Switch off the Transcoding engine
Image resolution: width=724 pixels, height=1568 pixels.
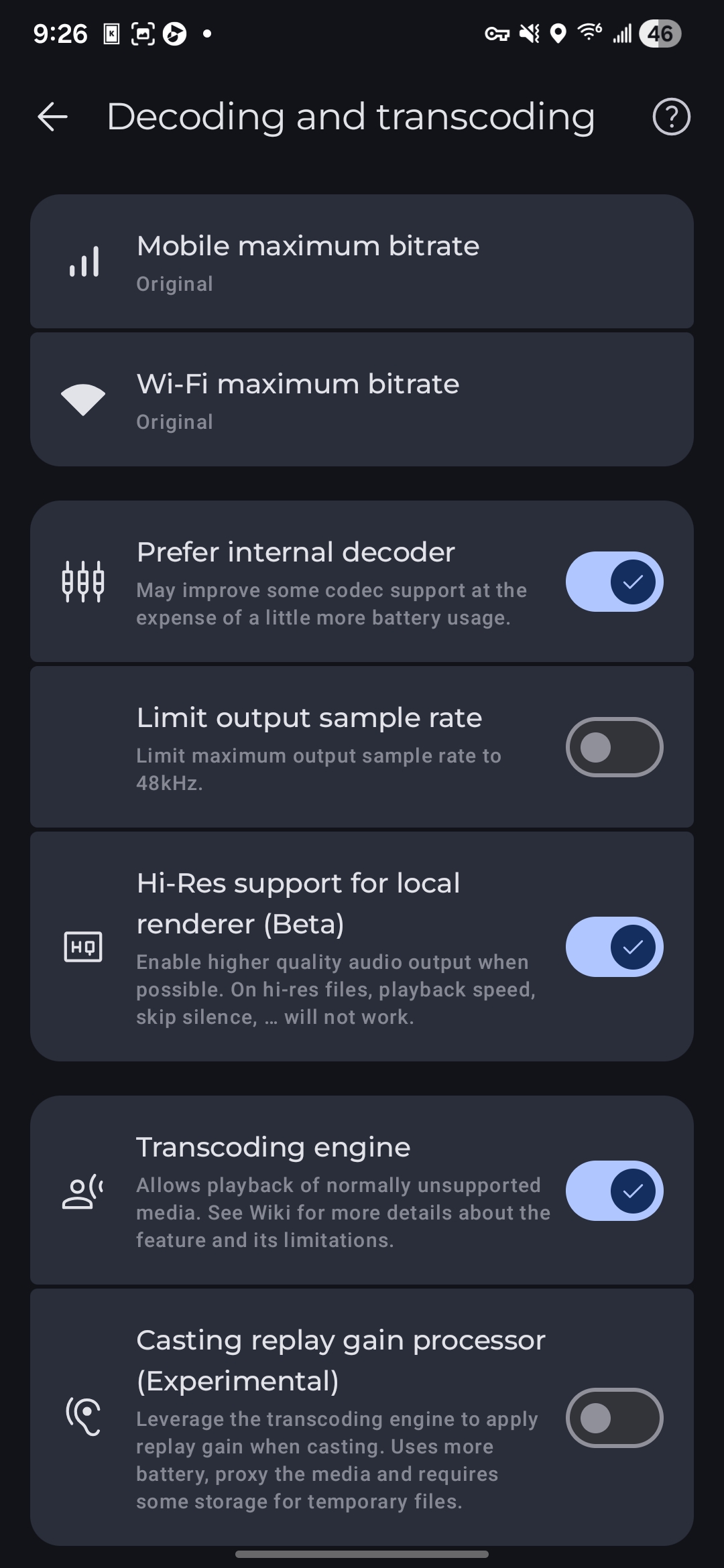pos(614,1191)
